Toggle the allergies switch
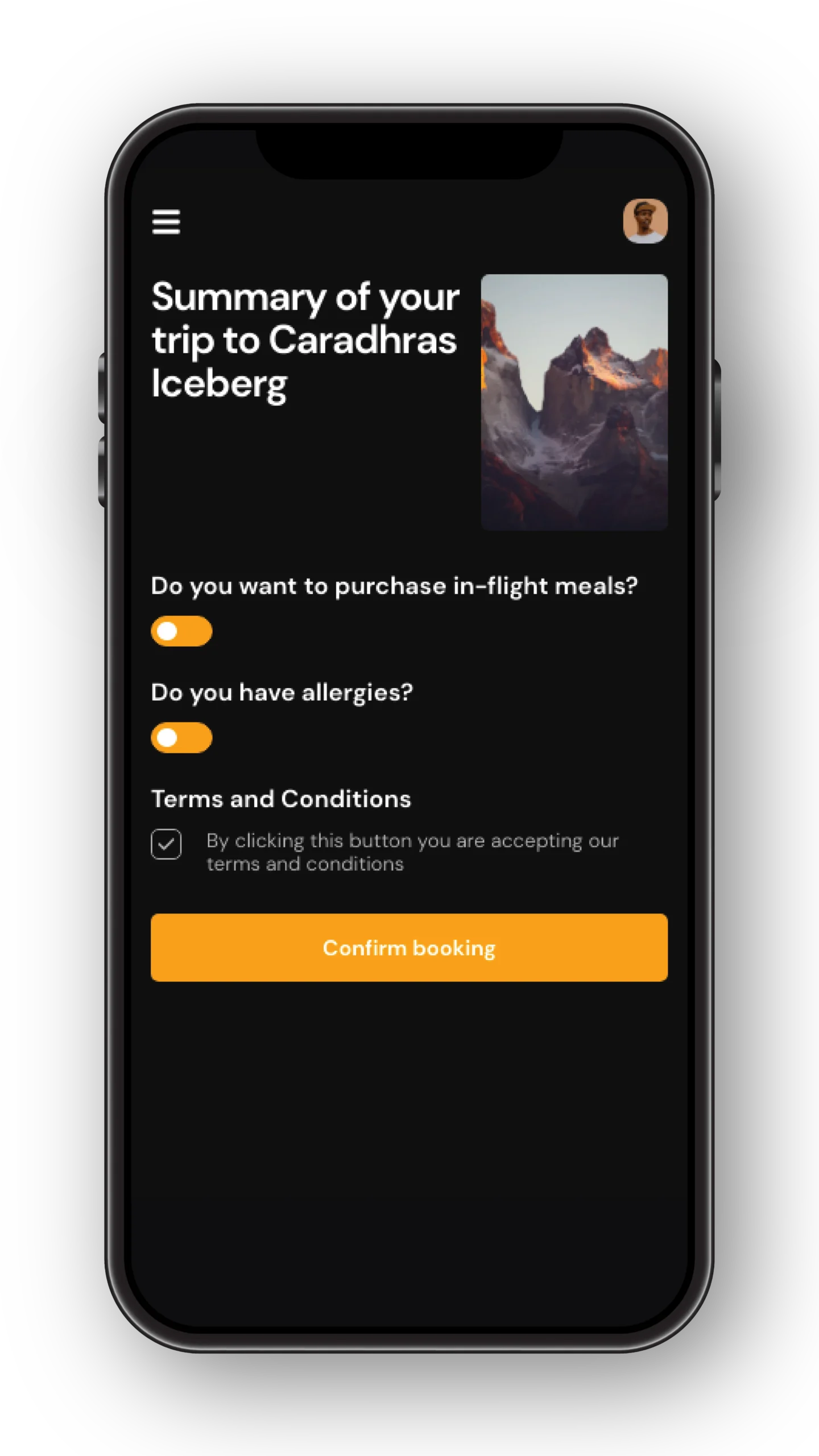 coord(181,737)
